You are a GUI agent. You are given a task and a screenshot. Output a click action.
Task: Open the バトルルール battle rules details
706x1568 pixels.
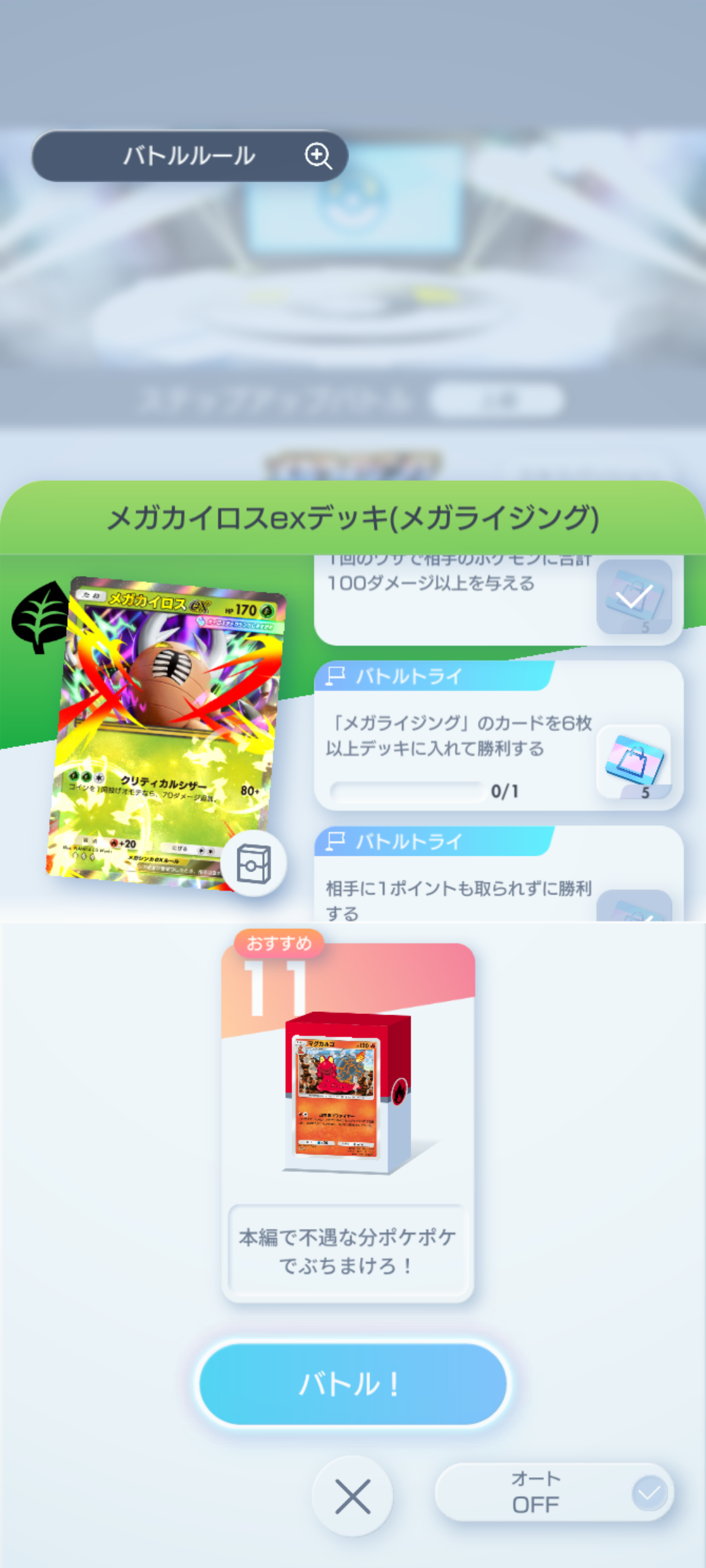190,156
